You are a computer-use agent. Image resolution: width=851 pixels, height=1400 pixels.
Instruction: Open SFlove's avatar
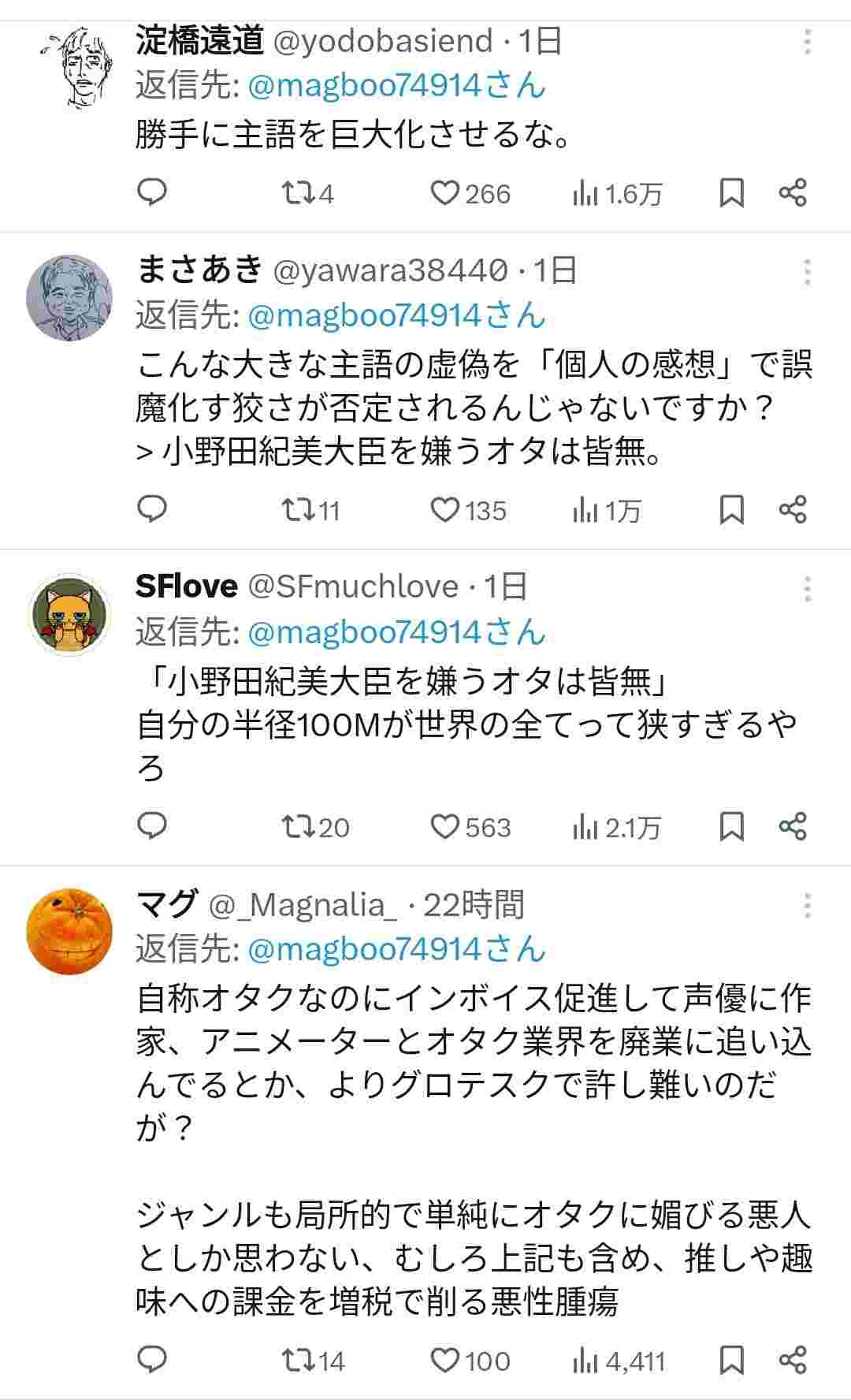pyautogui.click(x=69, y=615)
